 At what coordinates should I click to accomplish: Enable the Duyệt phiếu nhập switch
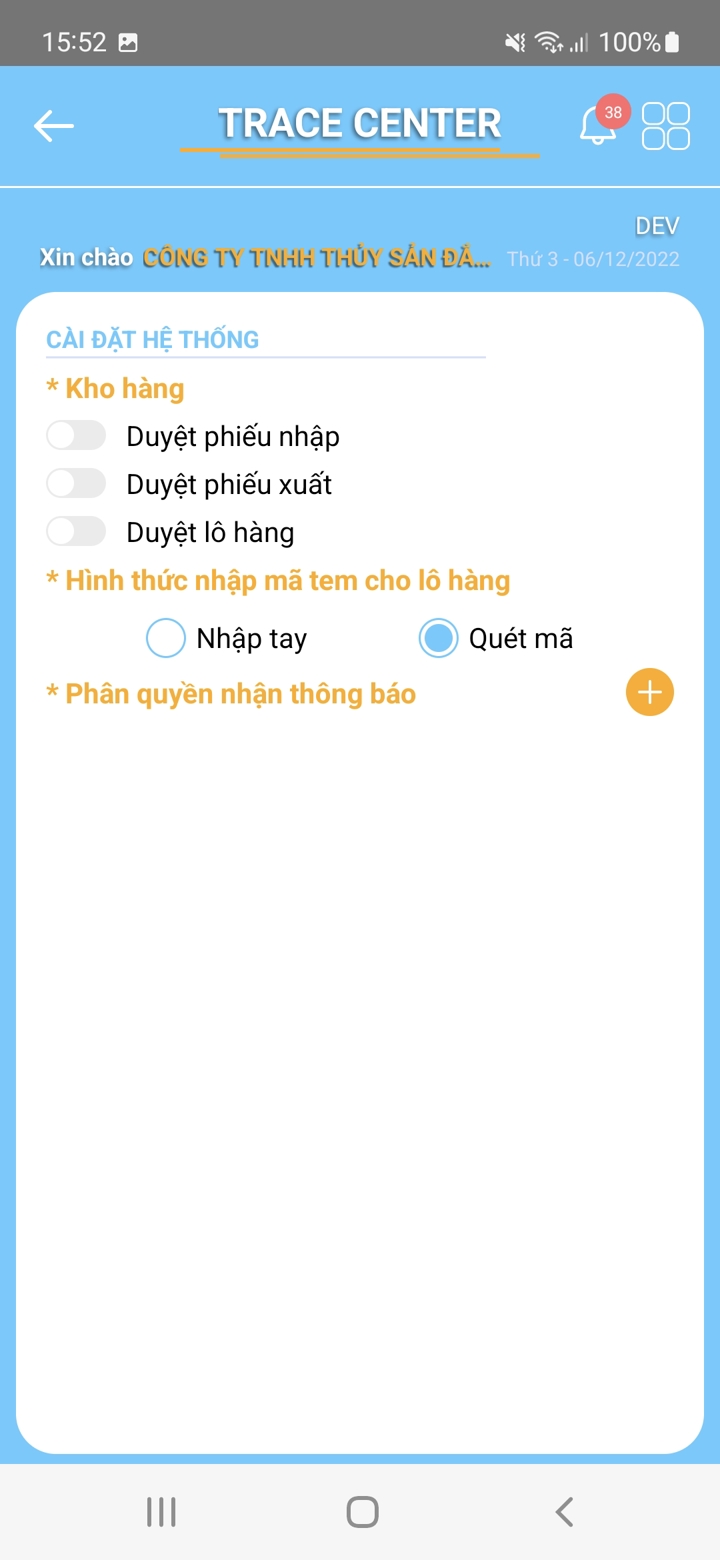pos(76,436)
